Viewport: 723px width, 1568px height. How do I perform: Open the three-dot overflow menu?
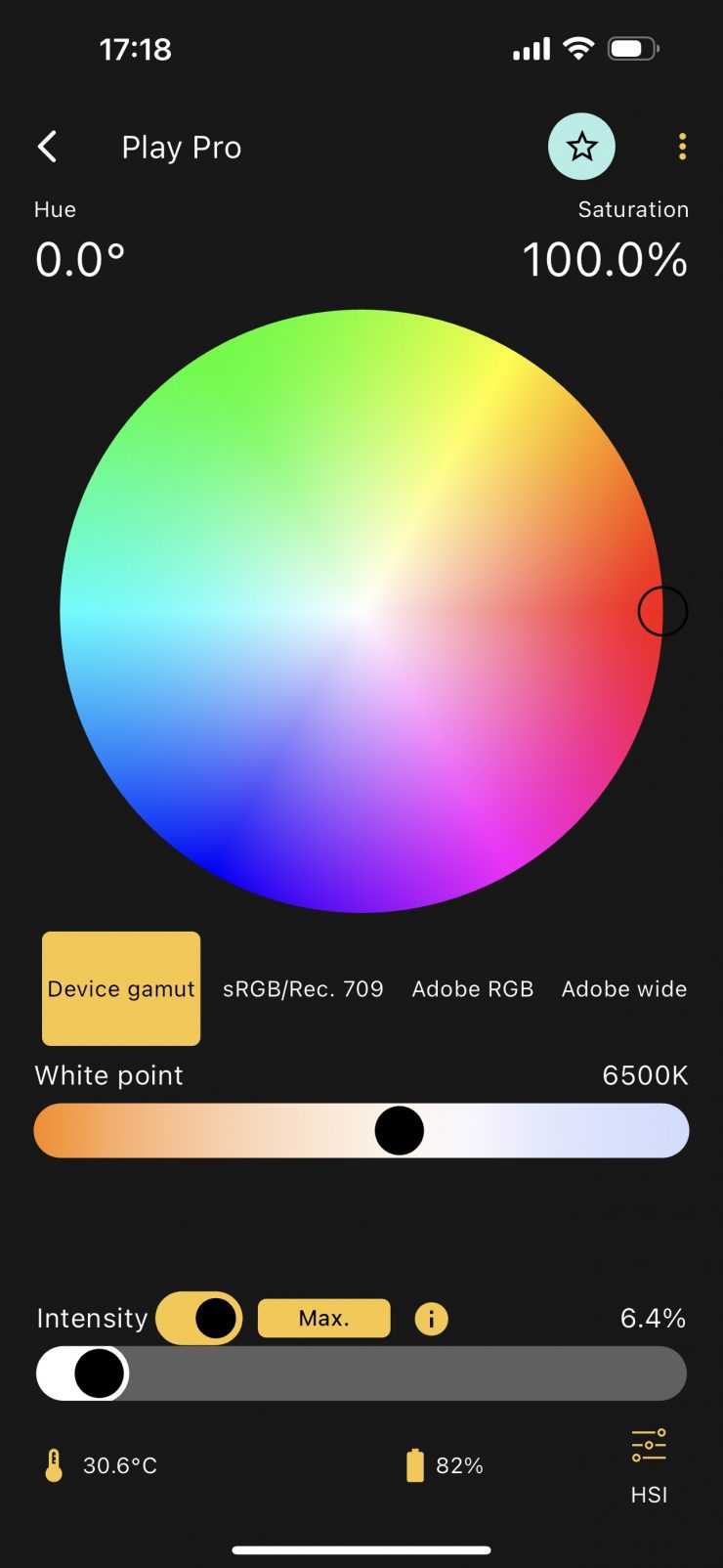coord(682,147)
